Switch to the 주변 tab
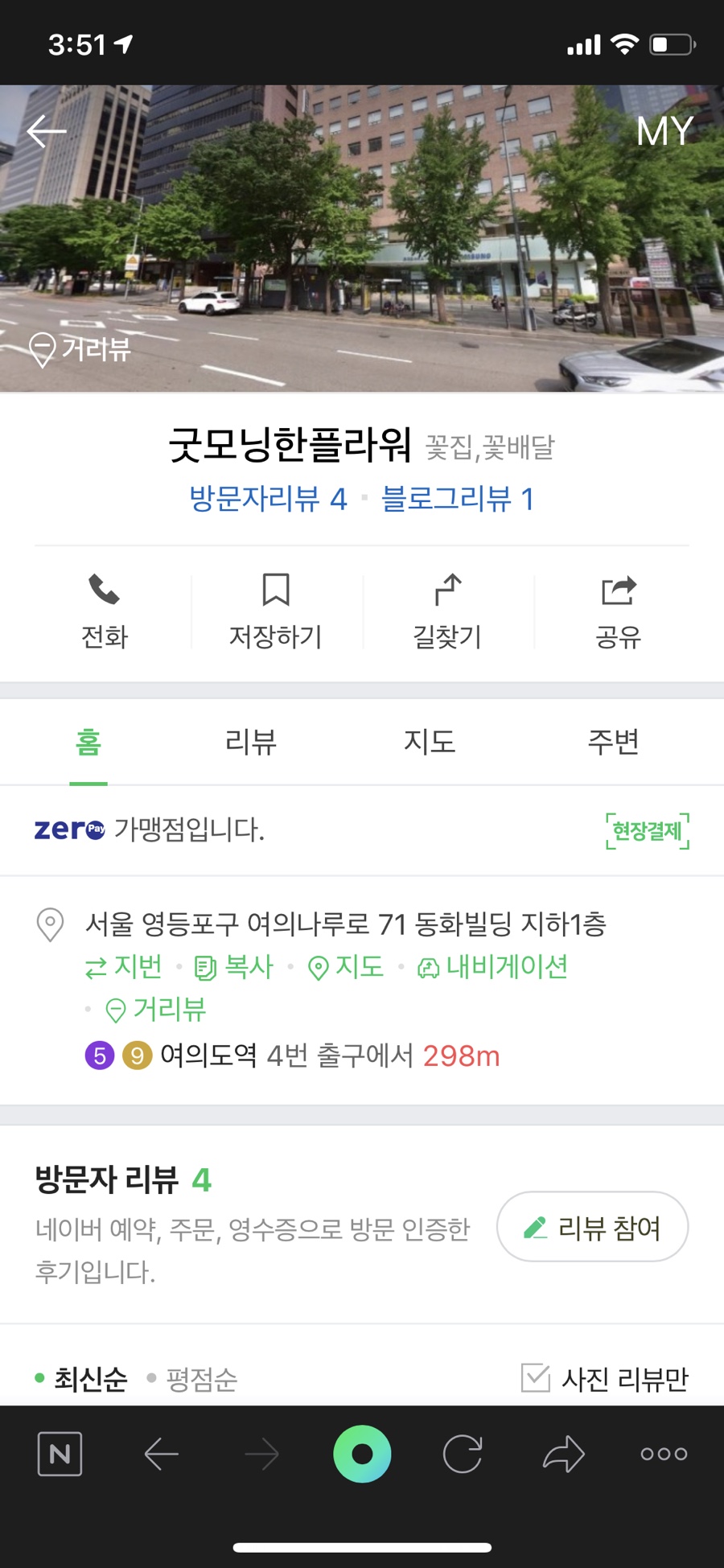This screenshot has height=1568, width=724. 613,741
